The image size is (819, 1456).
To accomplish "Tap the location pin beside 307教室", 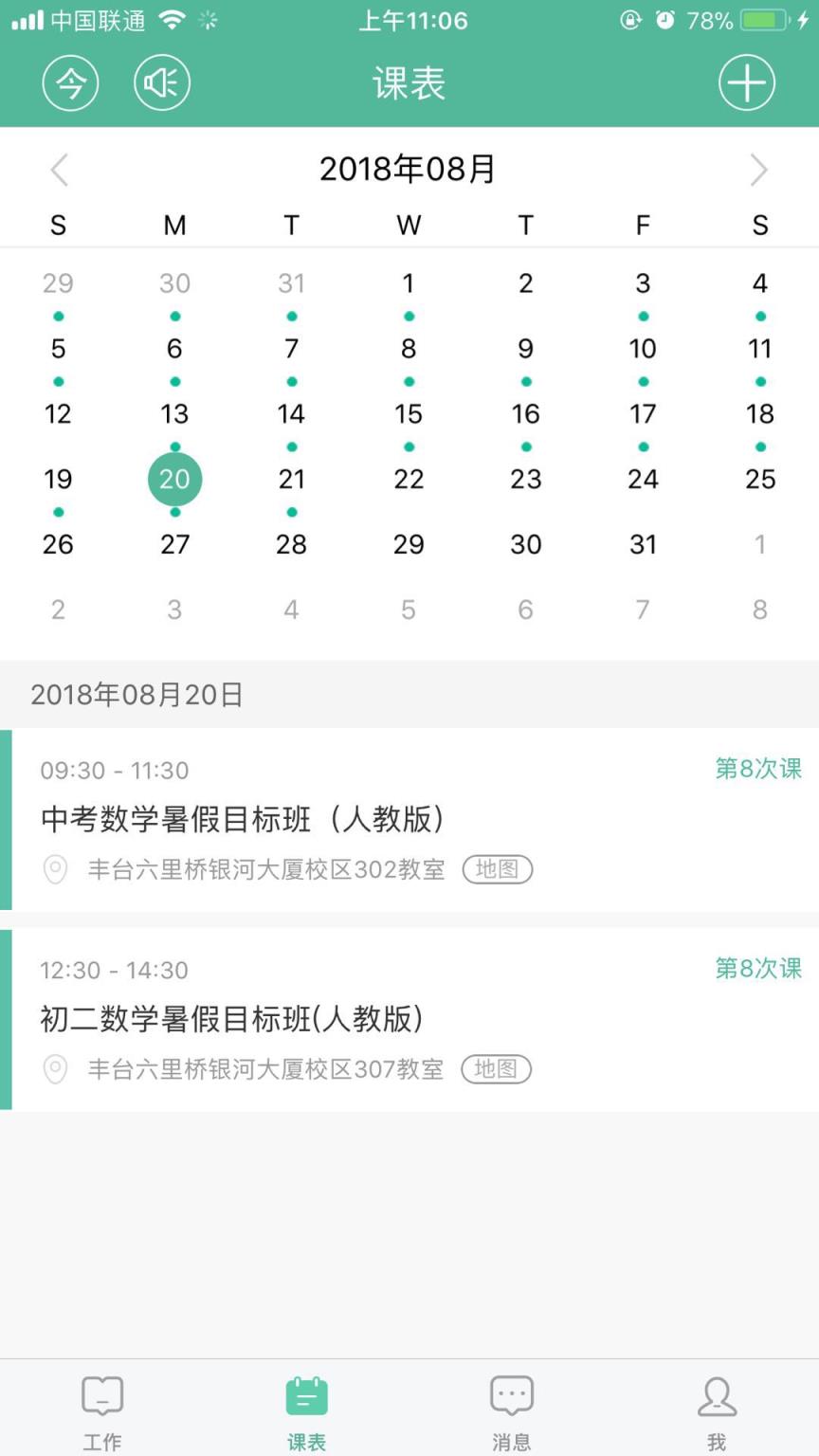I will click(x=55, y=1069).
